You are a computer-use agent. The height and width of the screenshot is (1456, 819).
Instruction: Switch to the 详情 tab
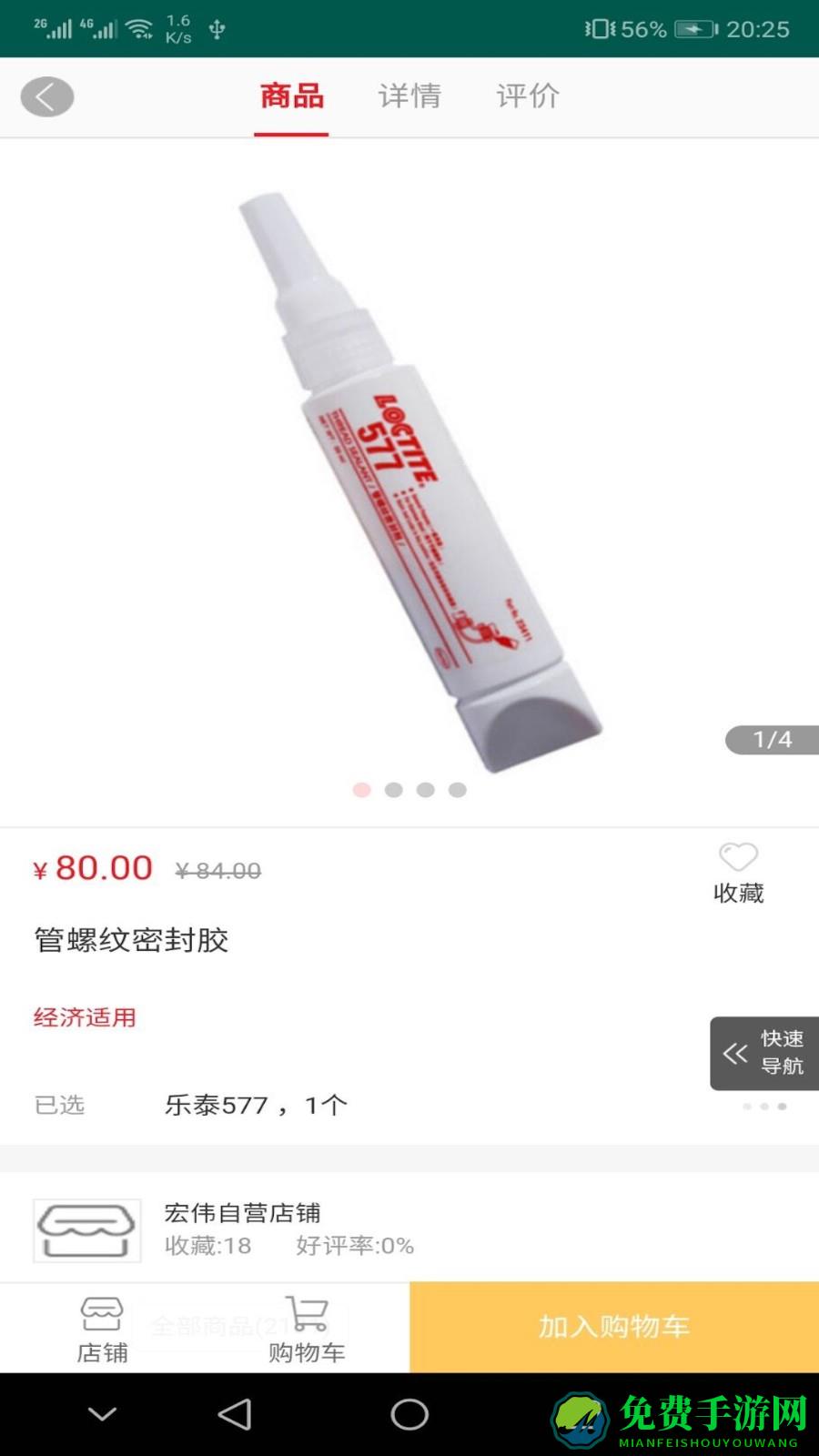click(x=409, y=96)
